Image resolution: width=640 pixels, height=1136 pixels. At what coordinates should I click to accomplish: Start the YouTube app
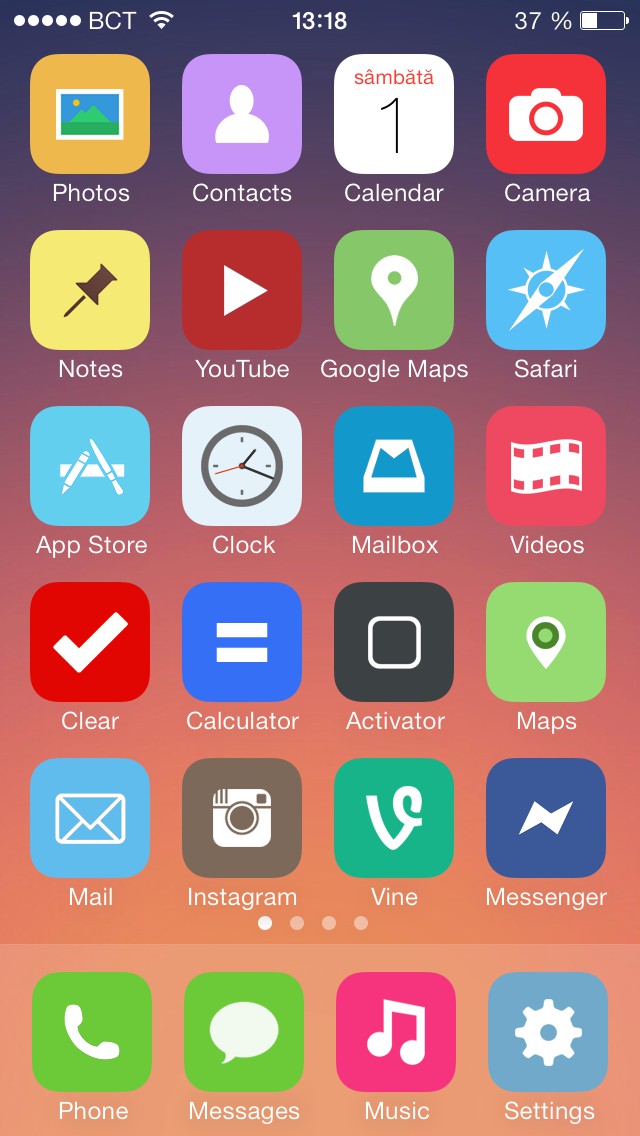click(x=242, y=290)
